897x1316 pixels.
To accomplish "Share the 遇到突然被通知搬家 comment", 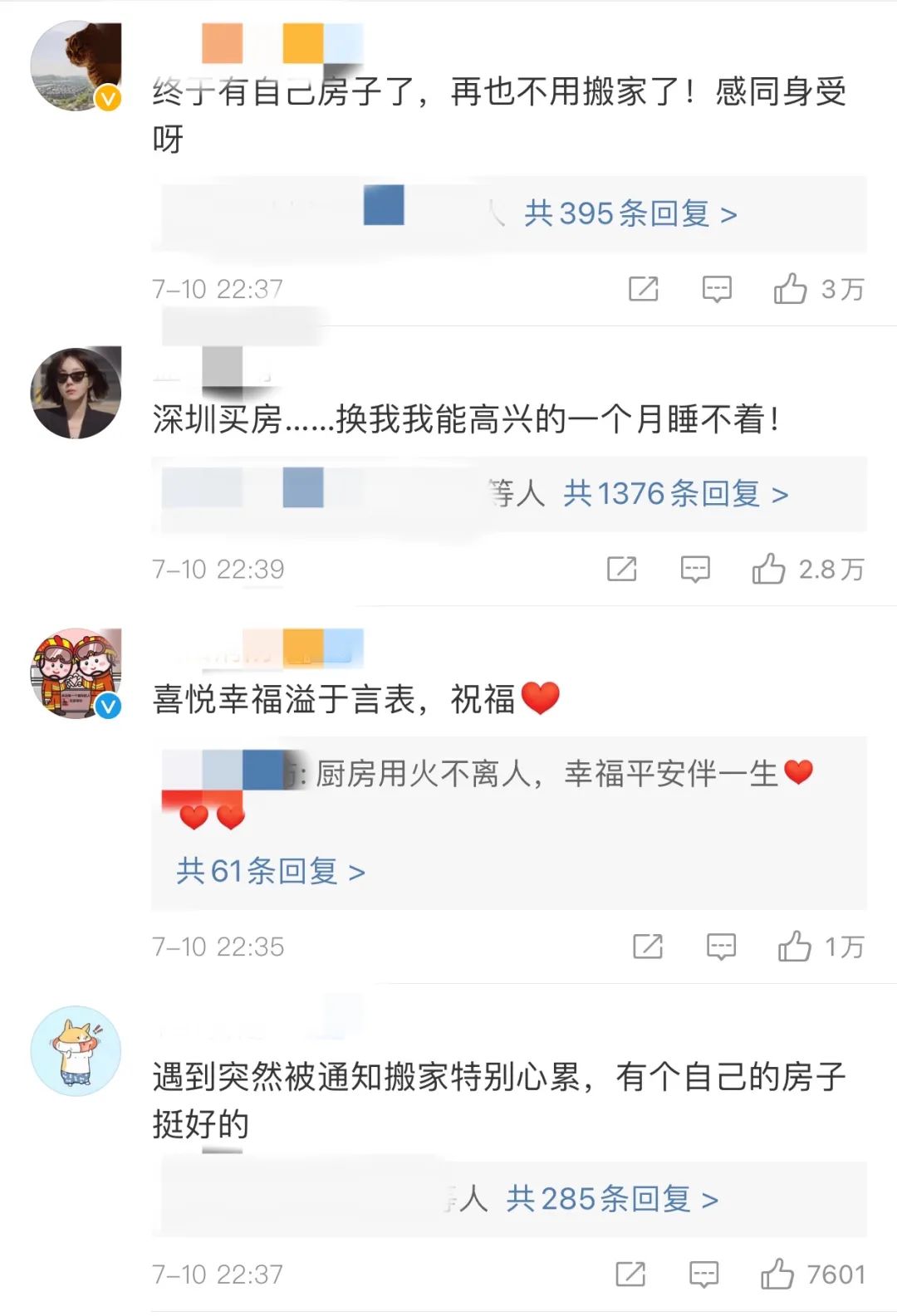I will (630, 1274).
